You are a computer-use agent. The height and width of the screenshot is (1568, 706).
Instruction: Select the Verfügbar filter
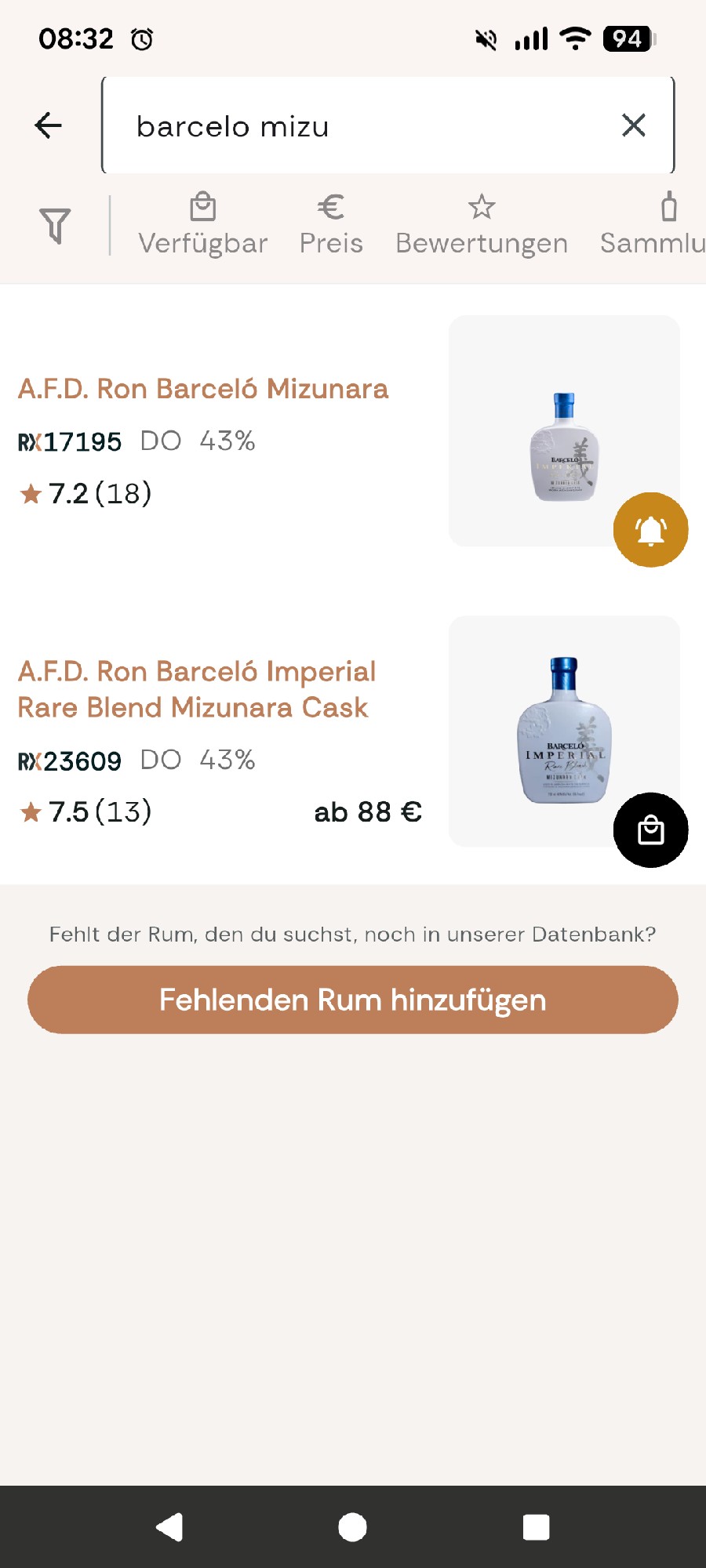coord(203,225)
